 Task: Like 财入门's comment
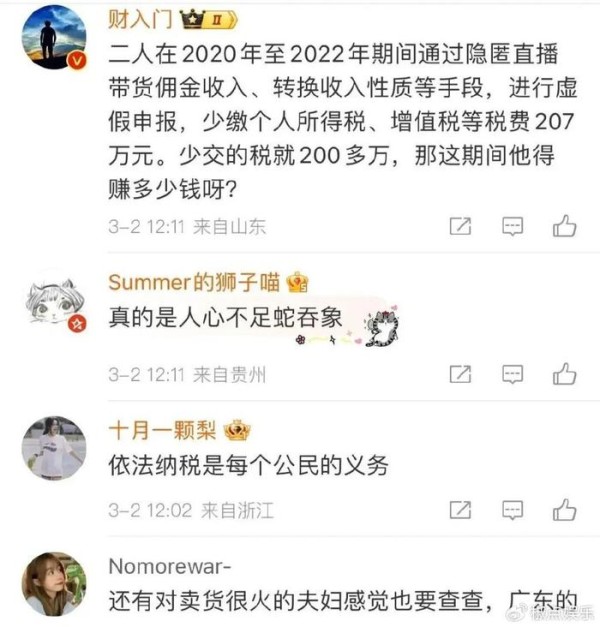click(x=565, y=226)
